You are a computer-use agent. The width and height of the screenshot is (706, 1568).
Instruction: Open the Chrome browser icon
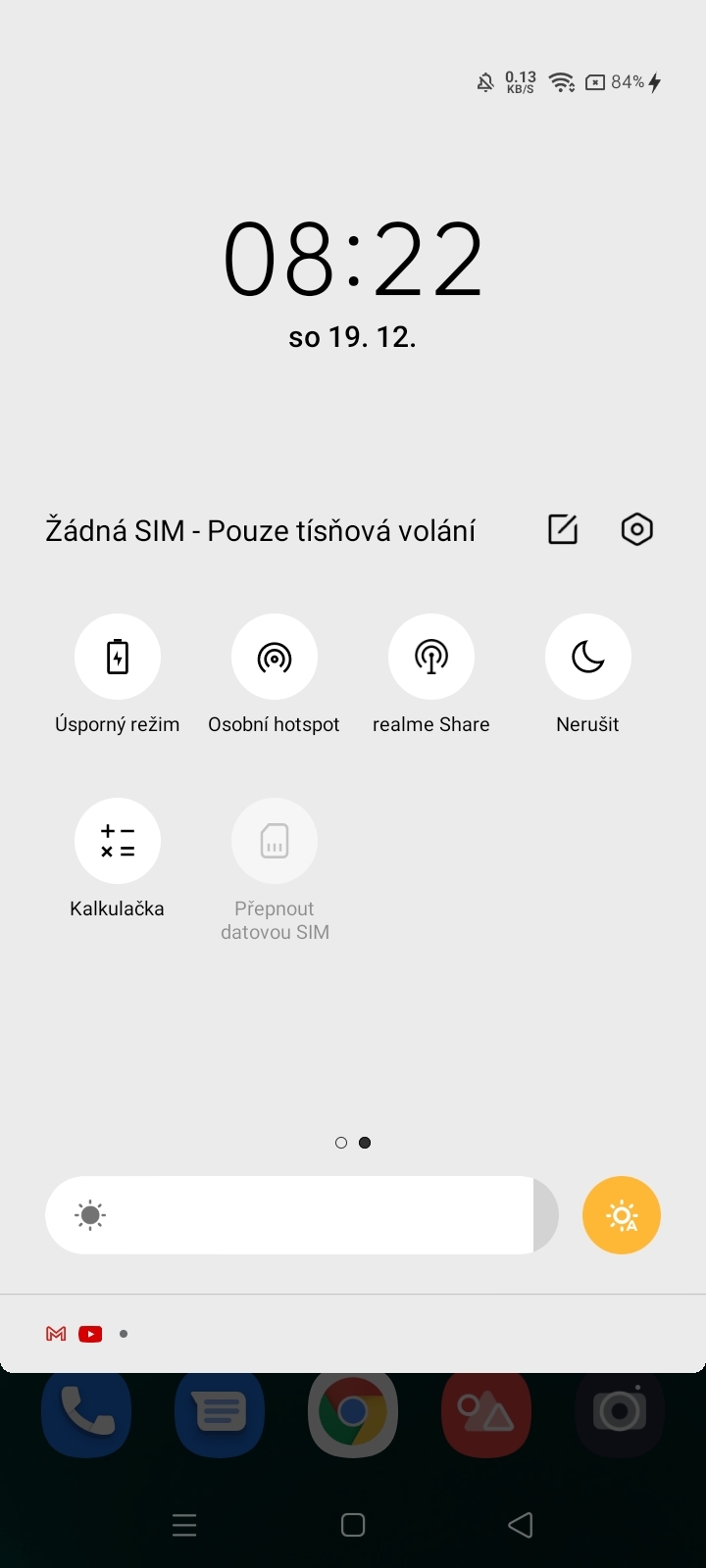pyautogui.click(x=352, y=1411)
